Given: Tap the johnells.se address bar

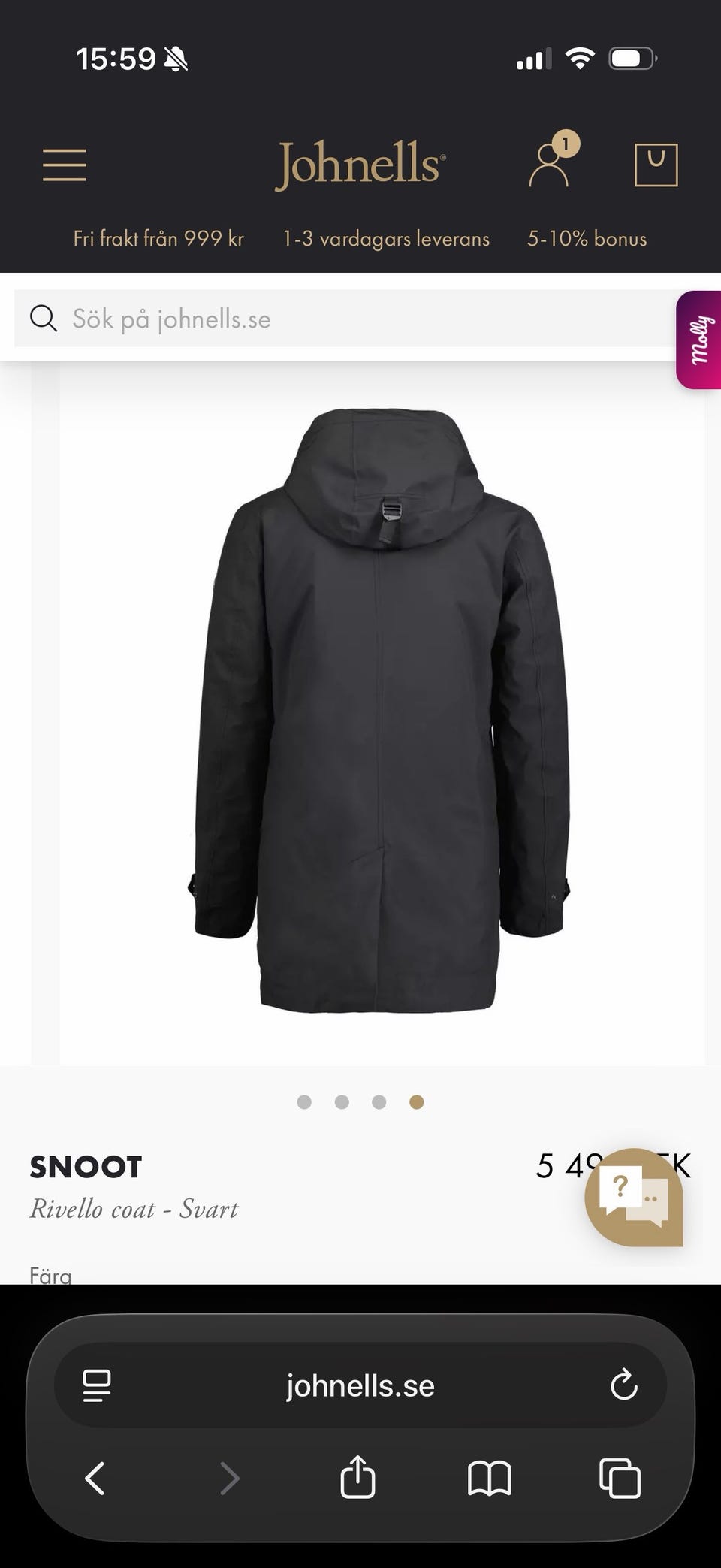Looking at the screenshot, I should point(360,1385).
